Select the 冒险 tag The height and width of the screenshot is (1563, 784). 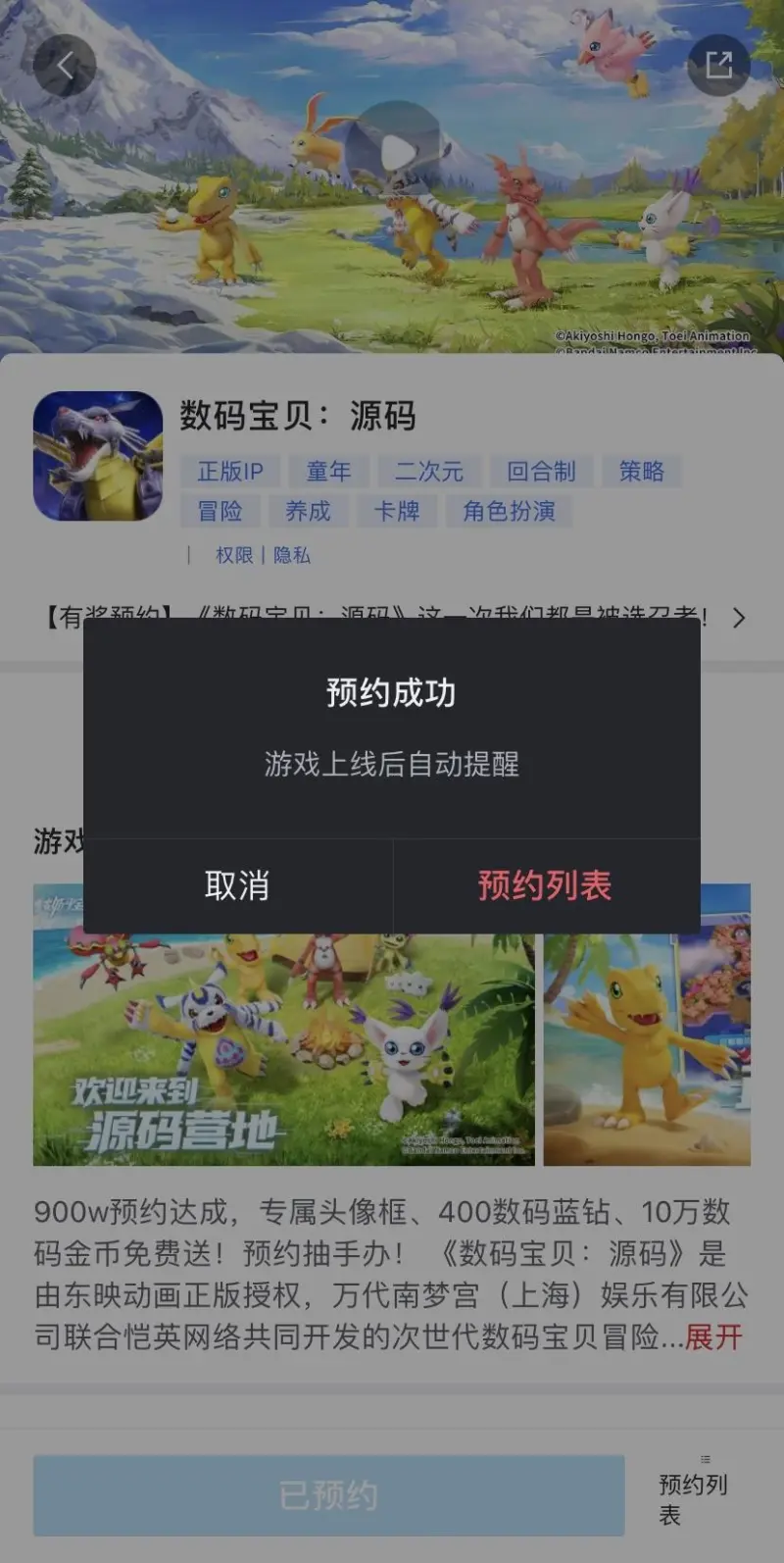(x=220, y=511)
